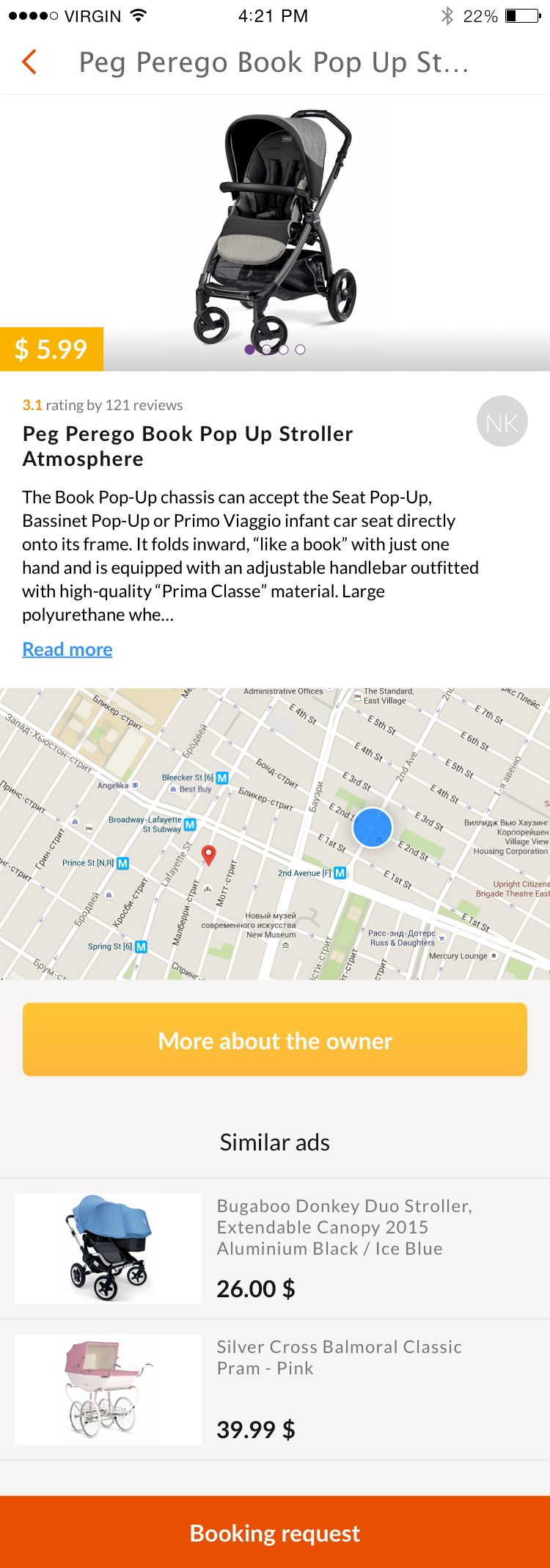Go back using the orange arrow
Image resolution: width=550 pixels, height=1568 pixels.
point(29,62)
